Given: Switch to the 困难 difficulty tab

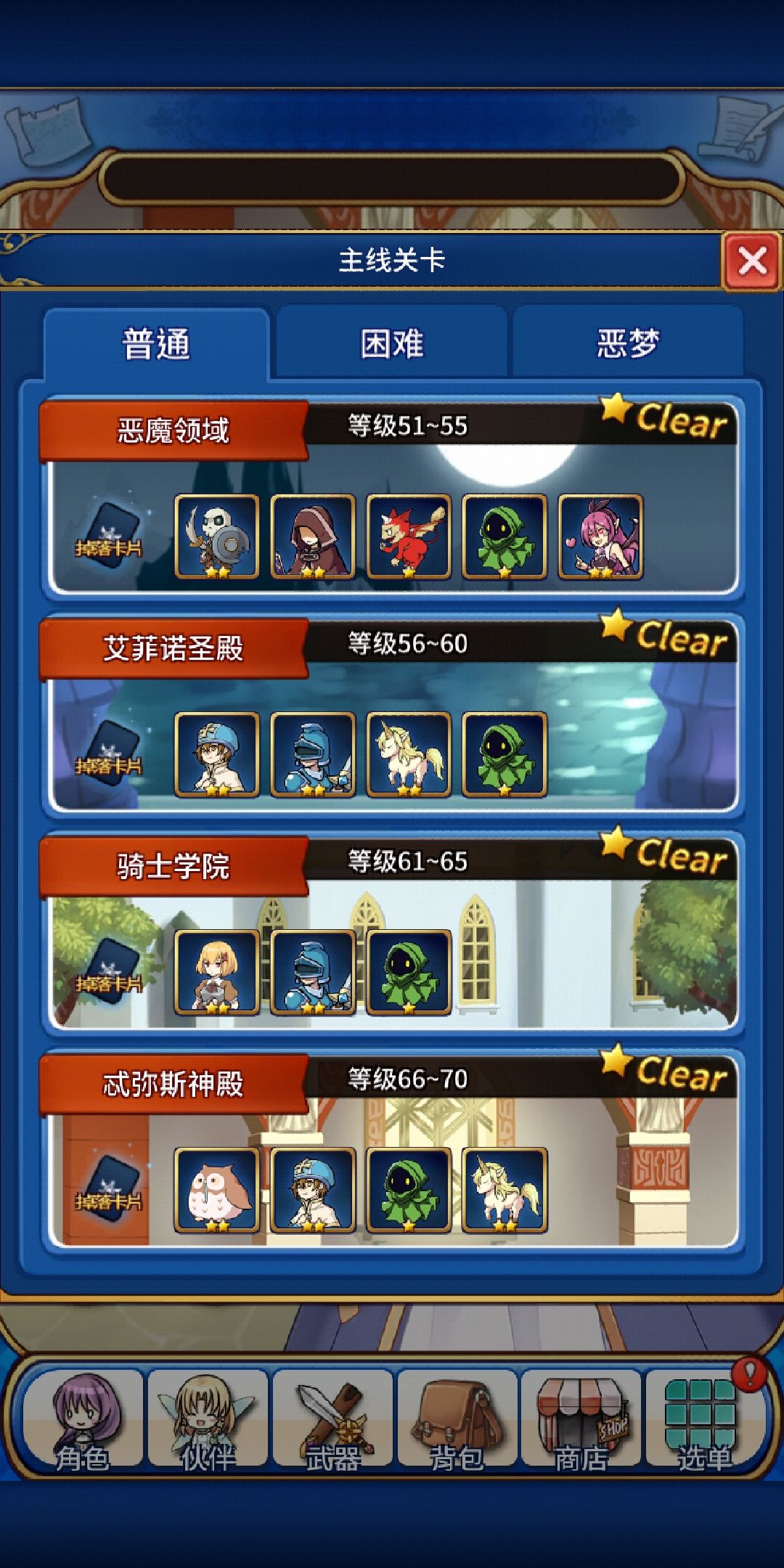Looking at the screenshot, I should (392, 343).
